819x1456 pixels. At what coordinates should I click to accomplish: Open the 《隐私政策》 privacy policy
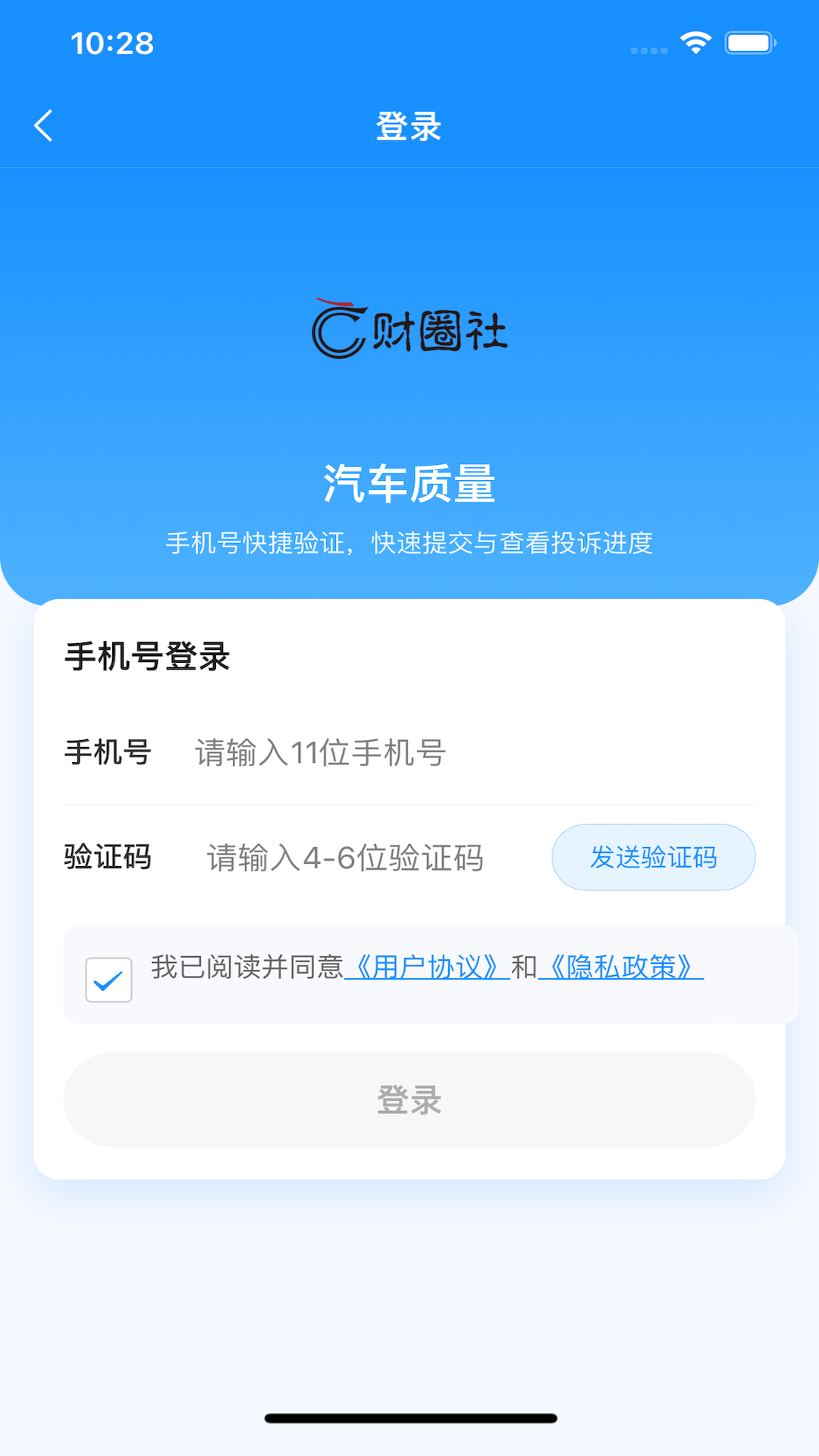pyautogui.click(x=620, y=967)
